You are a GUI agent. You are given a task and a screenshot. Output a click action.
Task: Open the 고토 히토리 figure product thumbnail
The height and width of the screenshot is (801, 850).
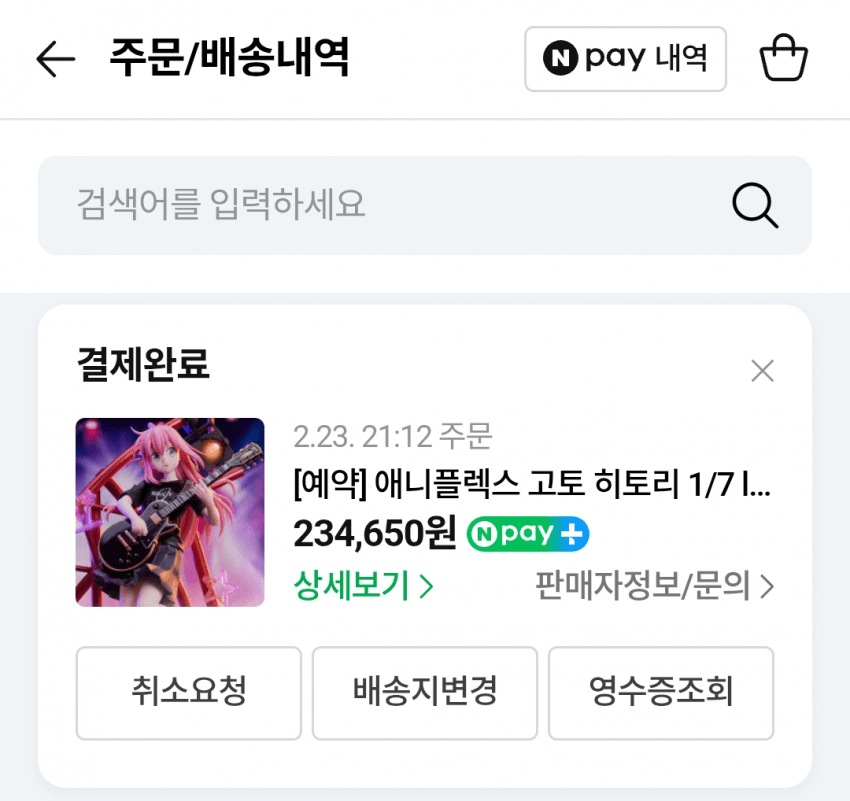coord(170,512)
